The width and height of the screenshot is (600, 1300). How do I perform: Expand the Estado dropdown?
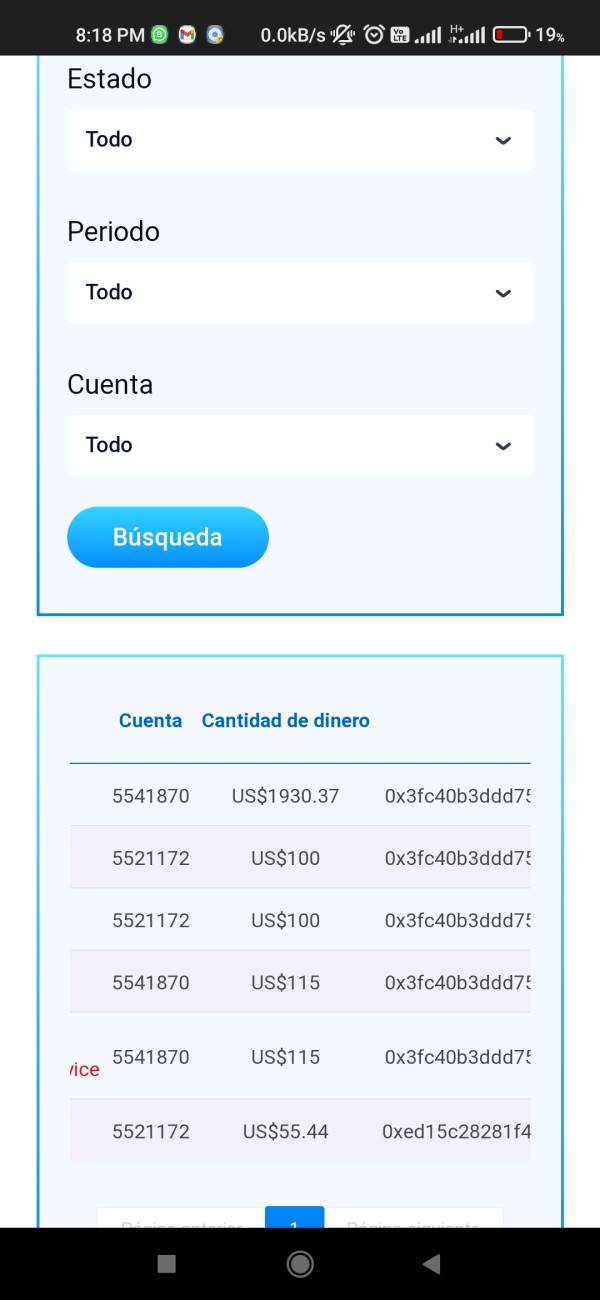tap(300, 140)
